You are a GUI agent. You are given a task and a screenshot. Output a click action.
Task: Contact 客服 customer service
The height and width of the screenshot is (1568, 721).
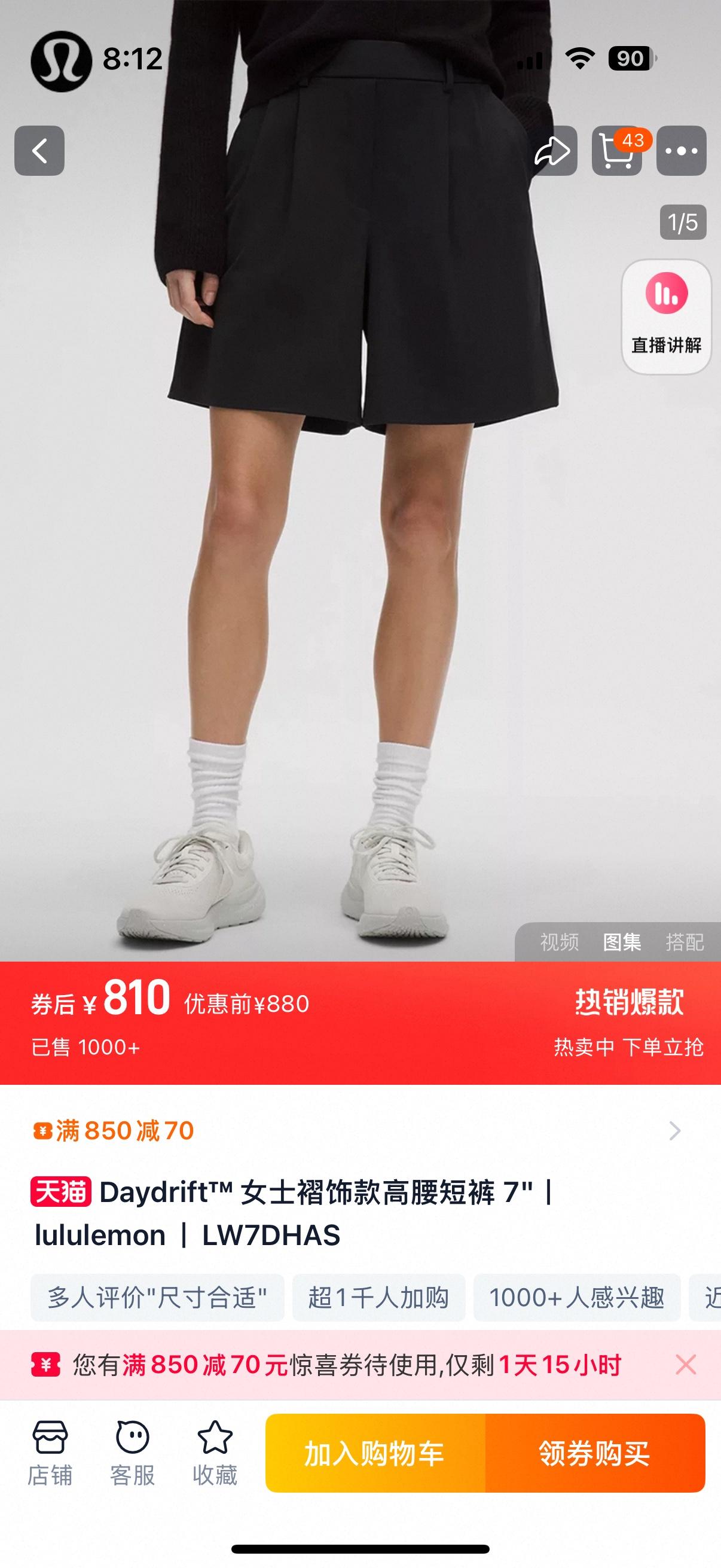point(132,1454)
